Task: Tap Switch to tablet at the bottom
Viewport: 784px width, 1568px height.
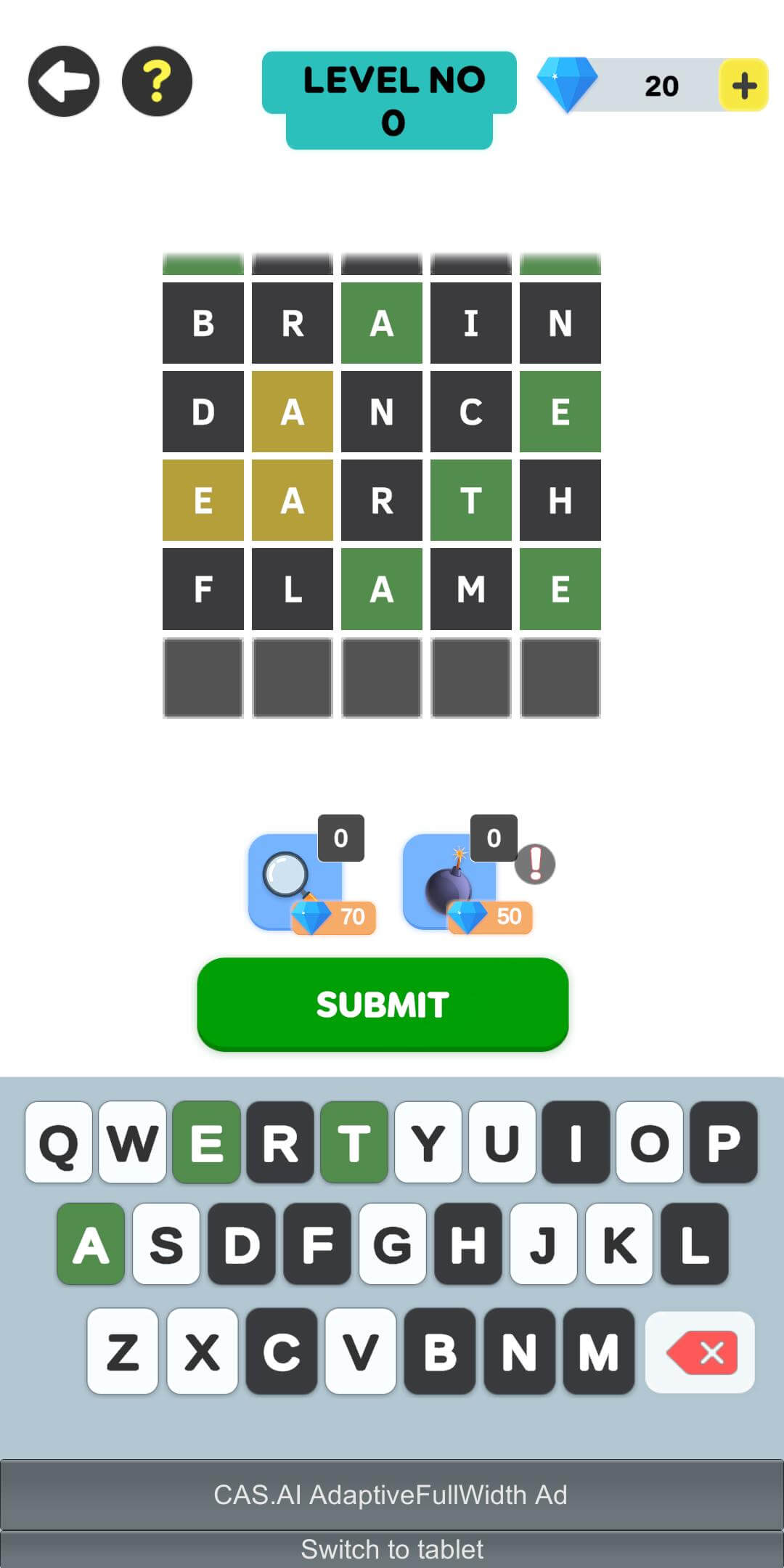Action: [x=392, y=1549]
